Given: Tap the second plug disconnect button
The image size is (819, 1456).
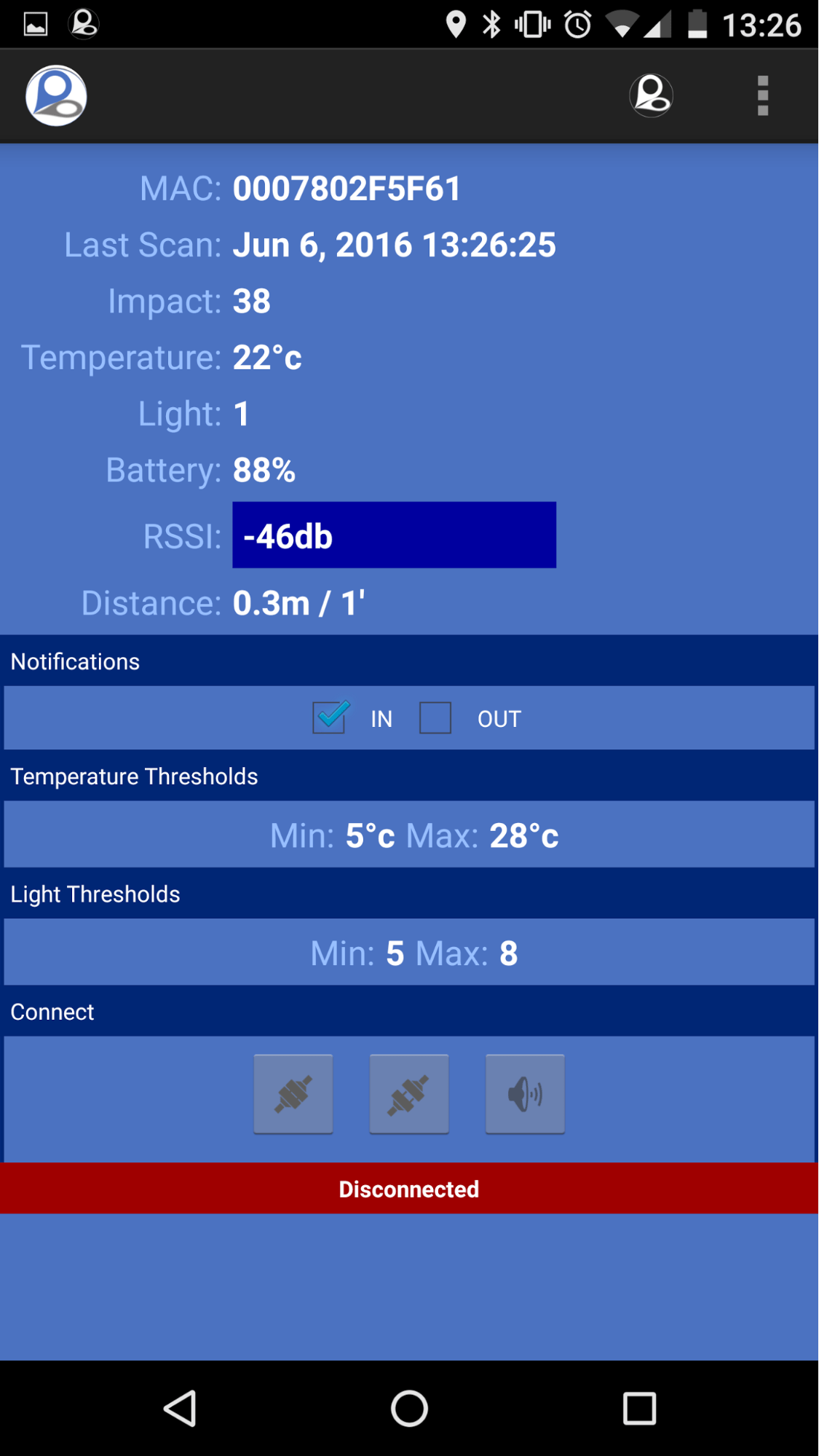Looking at the screenshot, I should tap(409, 1093).
